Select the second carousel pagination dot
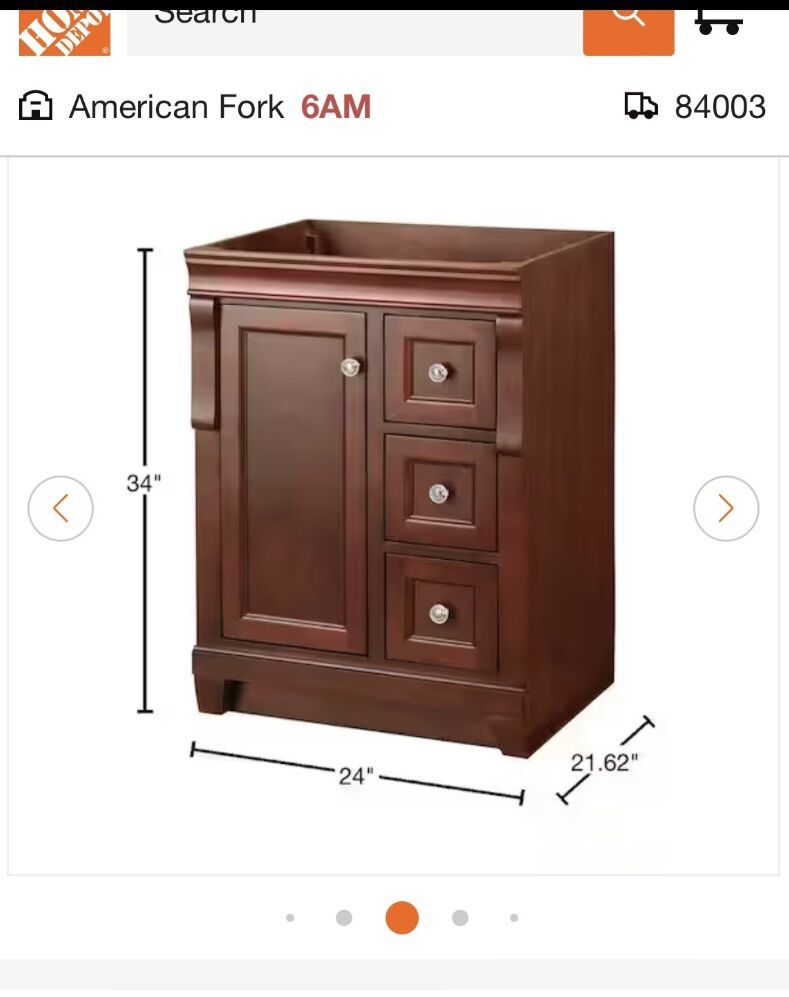The image size is (789, 997). tap(346, 914)
